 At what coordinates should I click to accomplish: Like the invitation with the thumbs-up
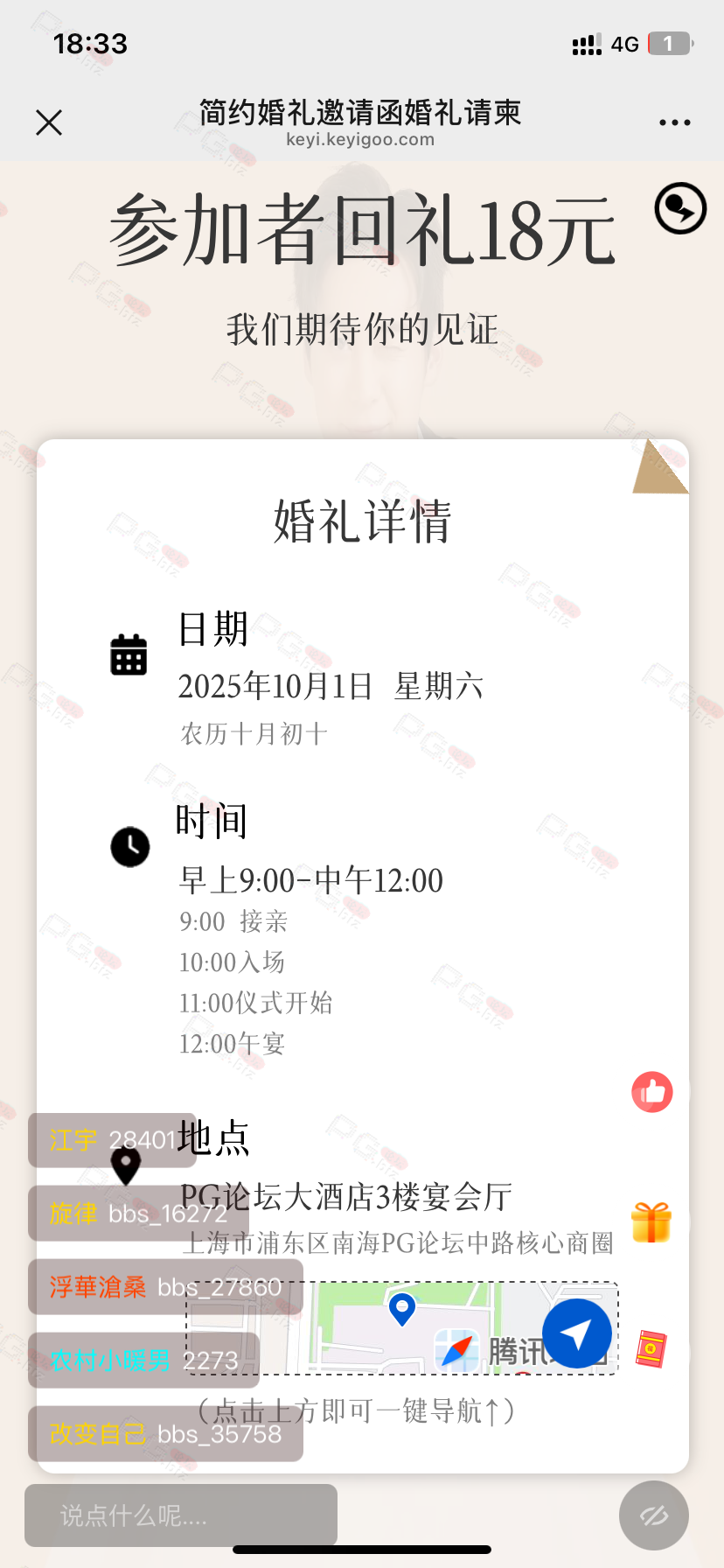click(652, 1092)
